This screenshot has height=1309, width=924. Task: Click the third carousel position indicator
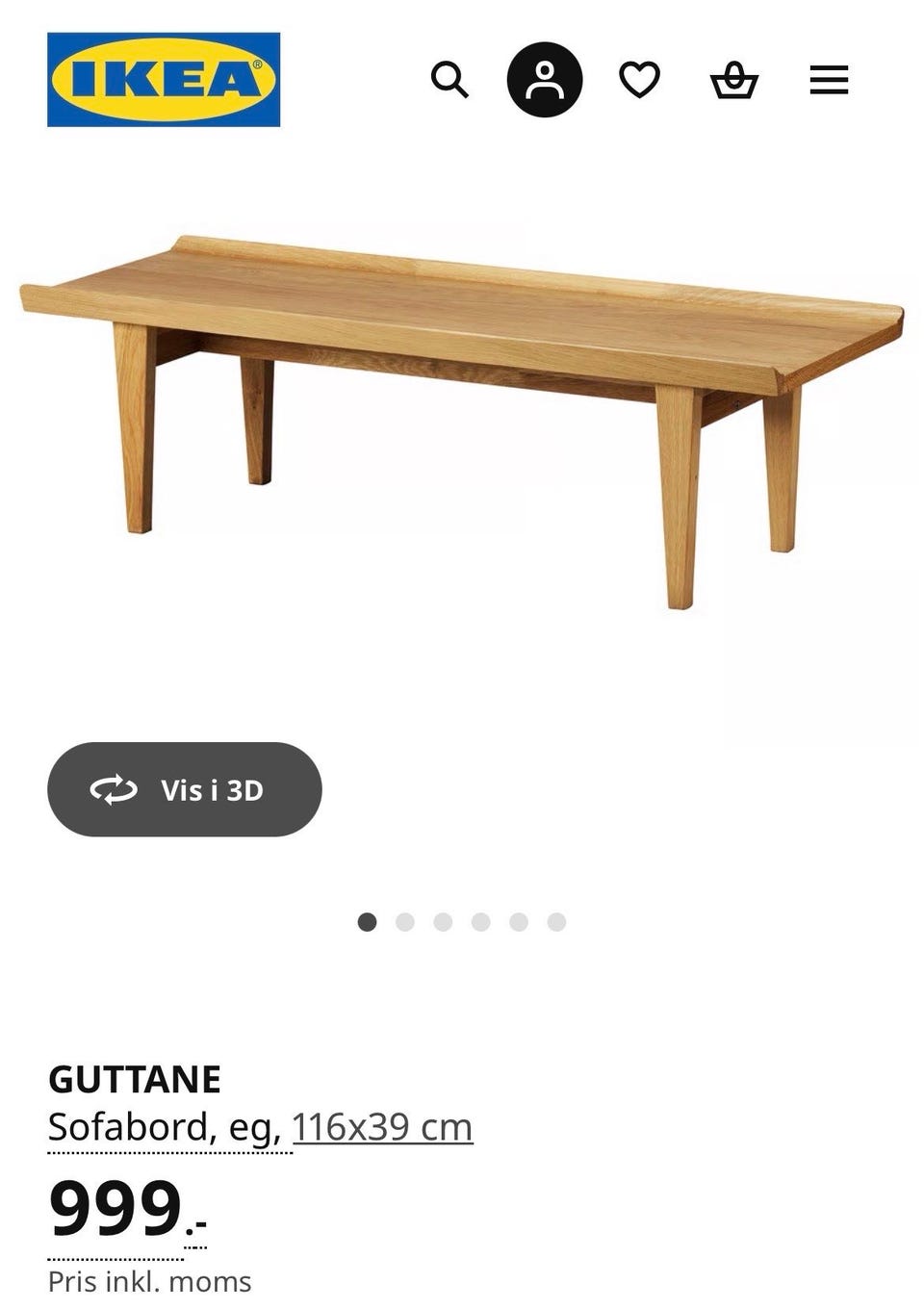tap(443, 921)
